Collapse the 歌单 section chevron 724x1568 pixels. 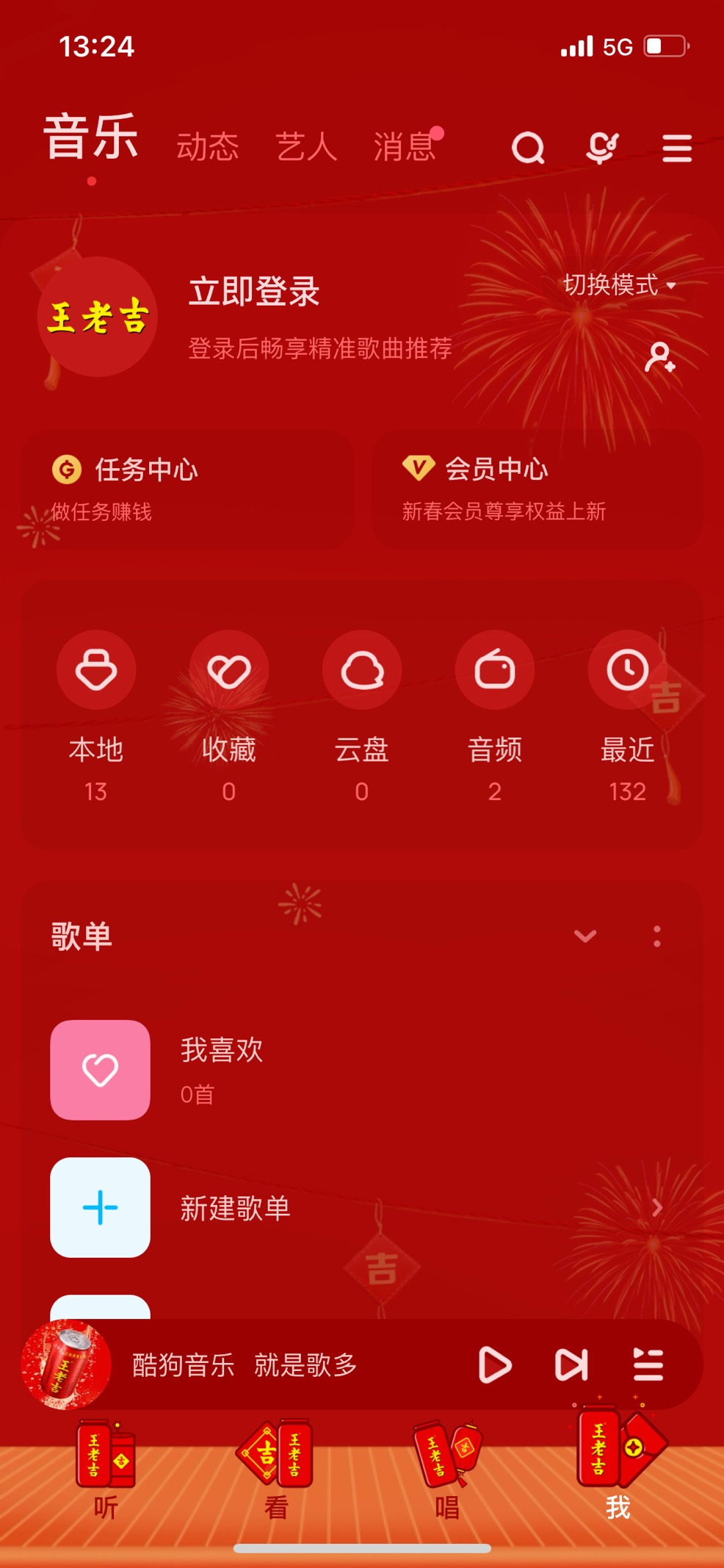click(585, 936)
